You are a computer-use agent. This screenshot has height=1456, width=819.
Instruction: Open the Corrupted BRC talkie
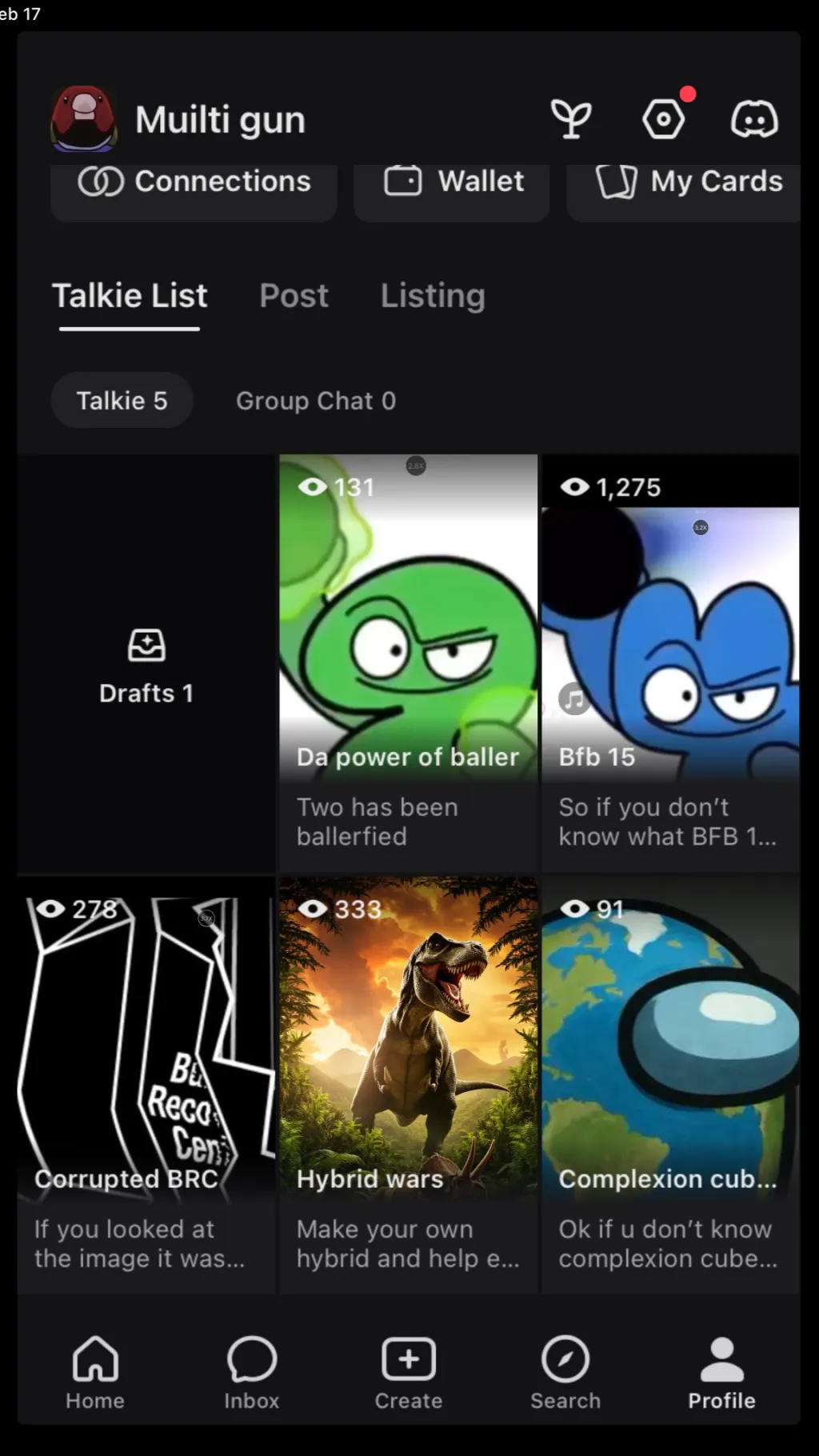click(x=146, y=1084)
